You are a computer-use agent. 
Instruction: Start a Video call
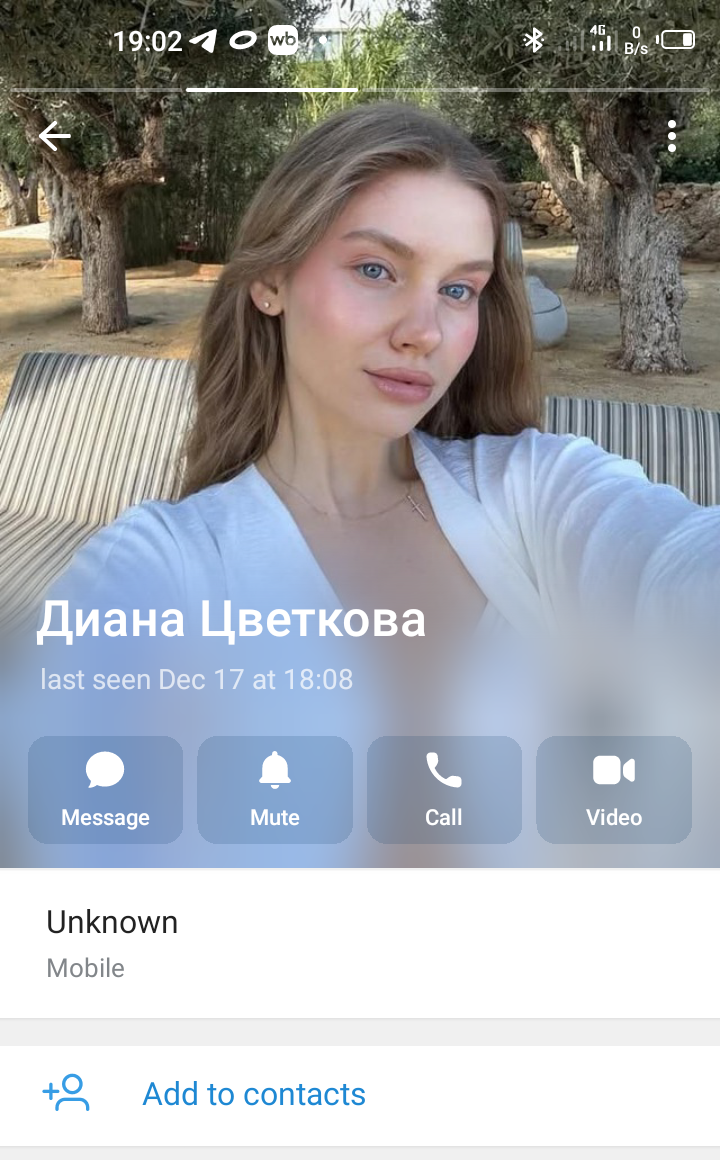(614, 790)
